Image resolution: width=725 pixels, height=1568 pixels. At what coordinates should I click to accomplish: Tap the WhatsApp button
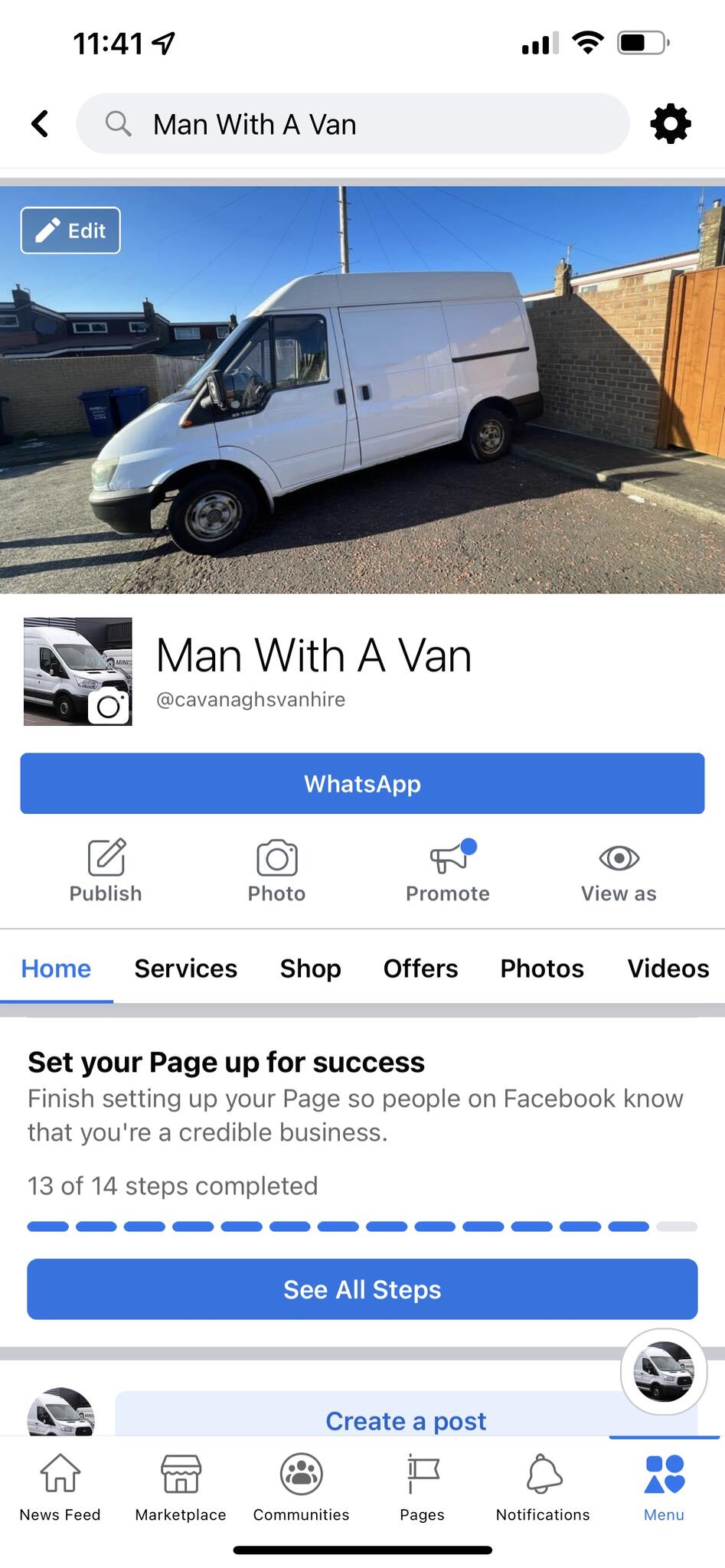click(362, 783)
